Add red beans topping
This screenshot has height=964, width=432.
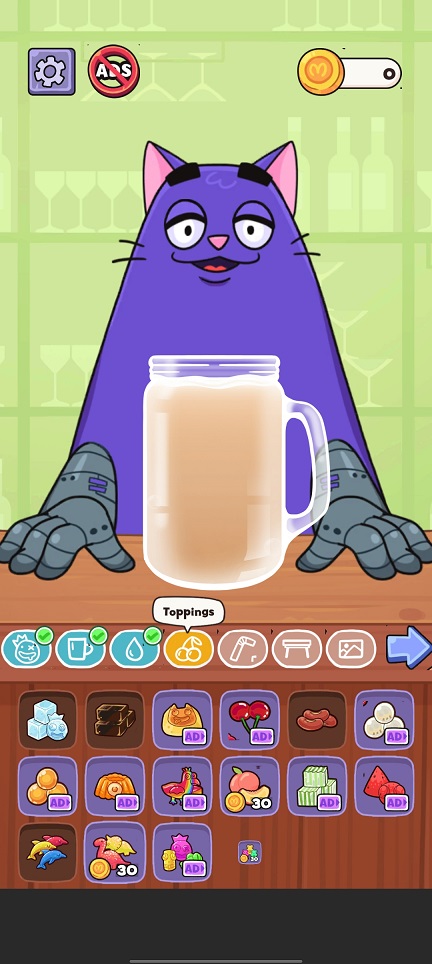(317, 719)
